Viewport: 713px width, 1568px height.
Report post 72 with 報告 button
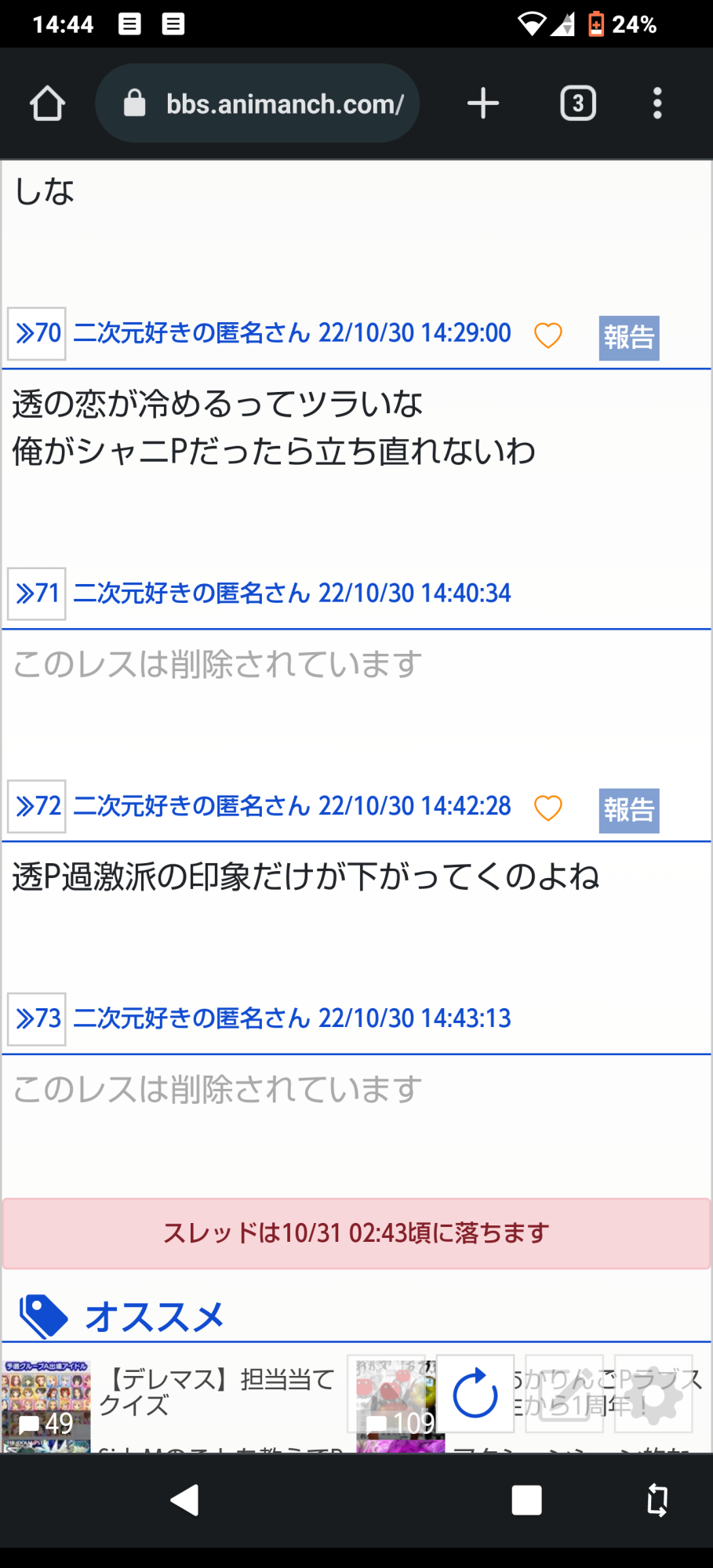629,811
